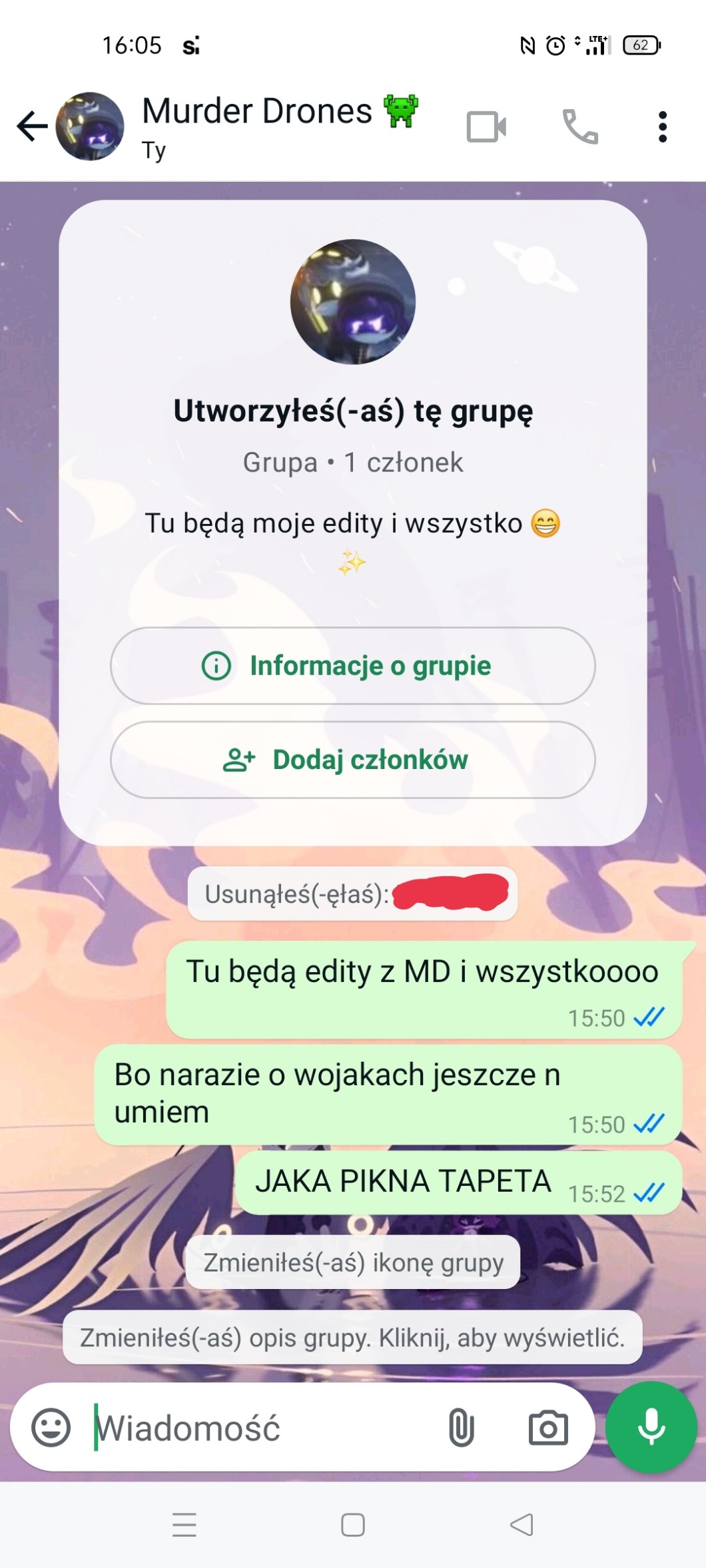Tap Dodaj członków button
The width and height of the screenshot is (706, 1568).
(x=352, y=760)
